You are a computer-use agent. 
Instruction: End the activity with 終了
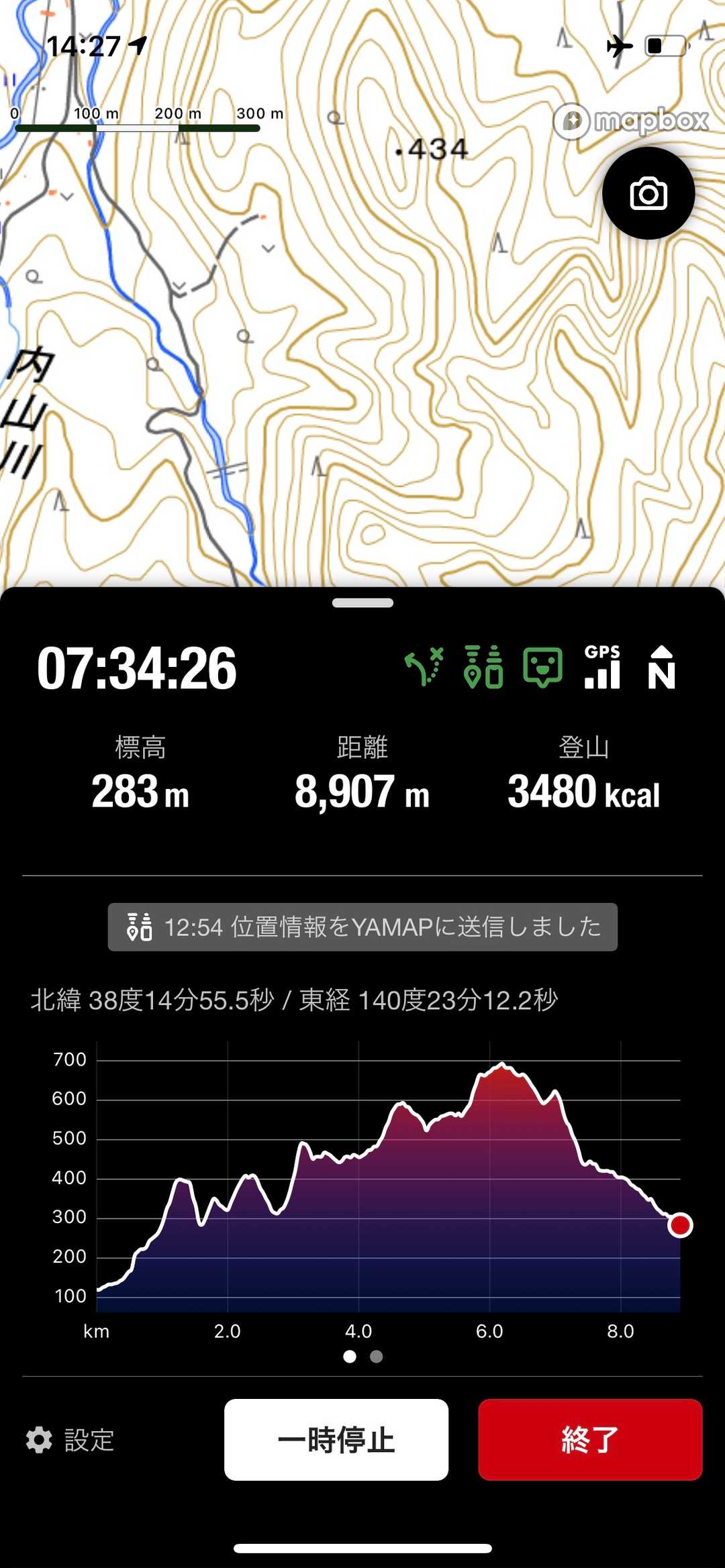pos(590,1440)
